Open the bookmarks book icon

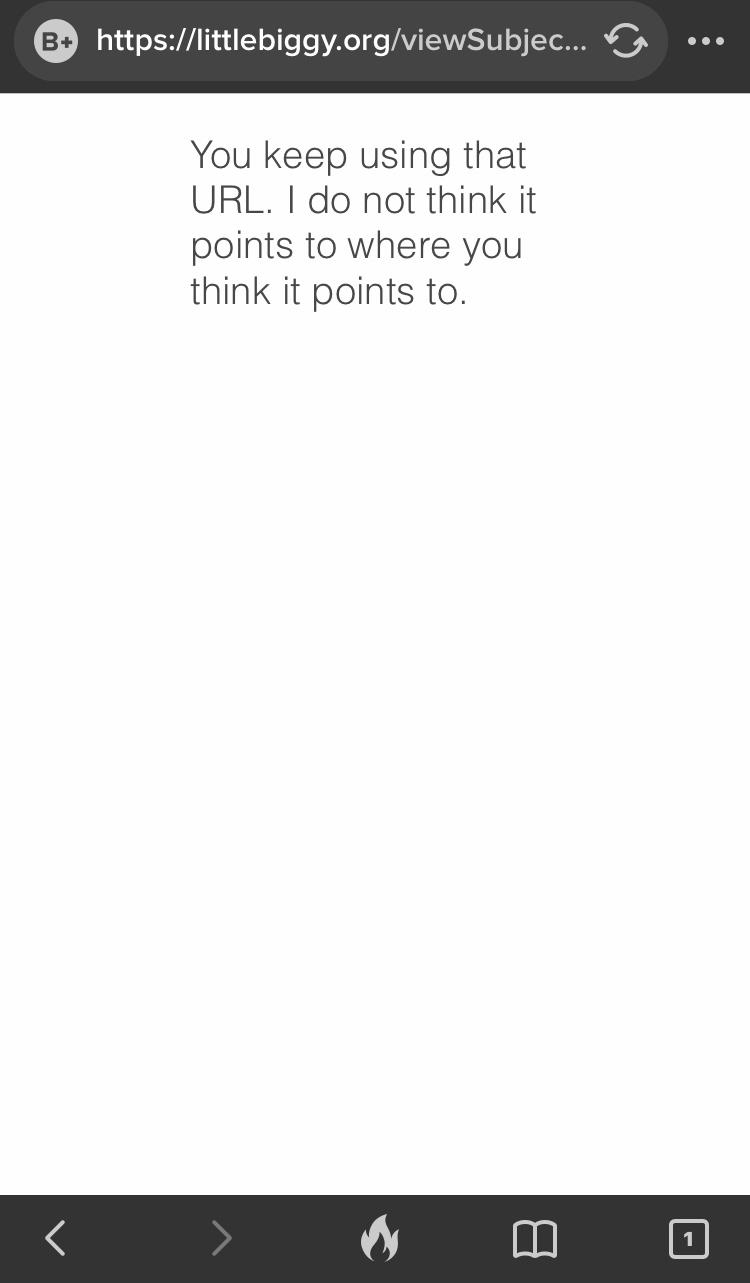point(535,1239)
